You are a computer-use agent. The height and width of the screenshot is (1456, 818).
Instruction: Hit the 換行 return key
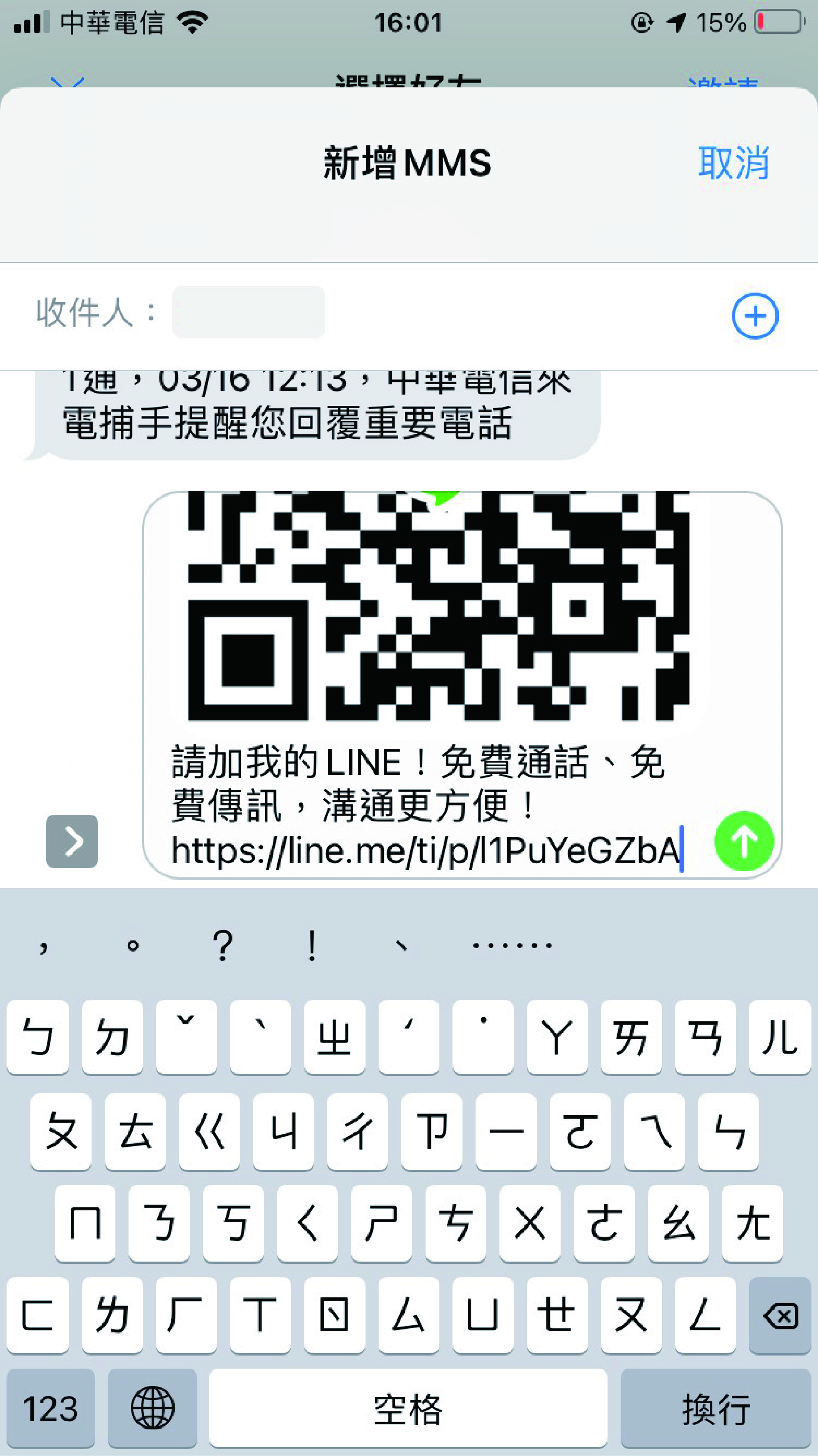pyautogui.click(x=716, y=1408)
